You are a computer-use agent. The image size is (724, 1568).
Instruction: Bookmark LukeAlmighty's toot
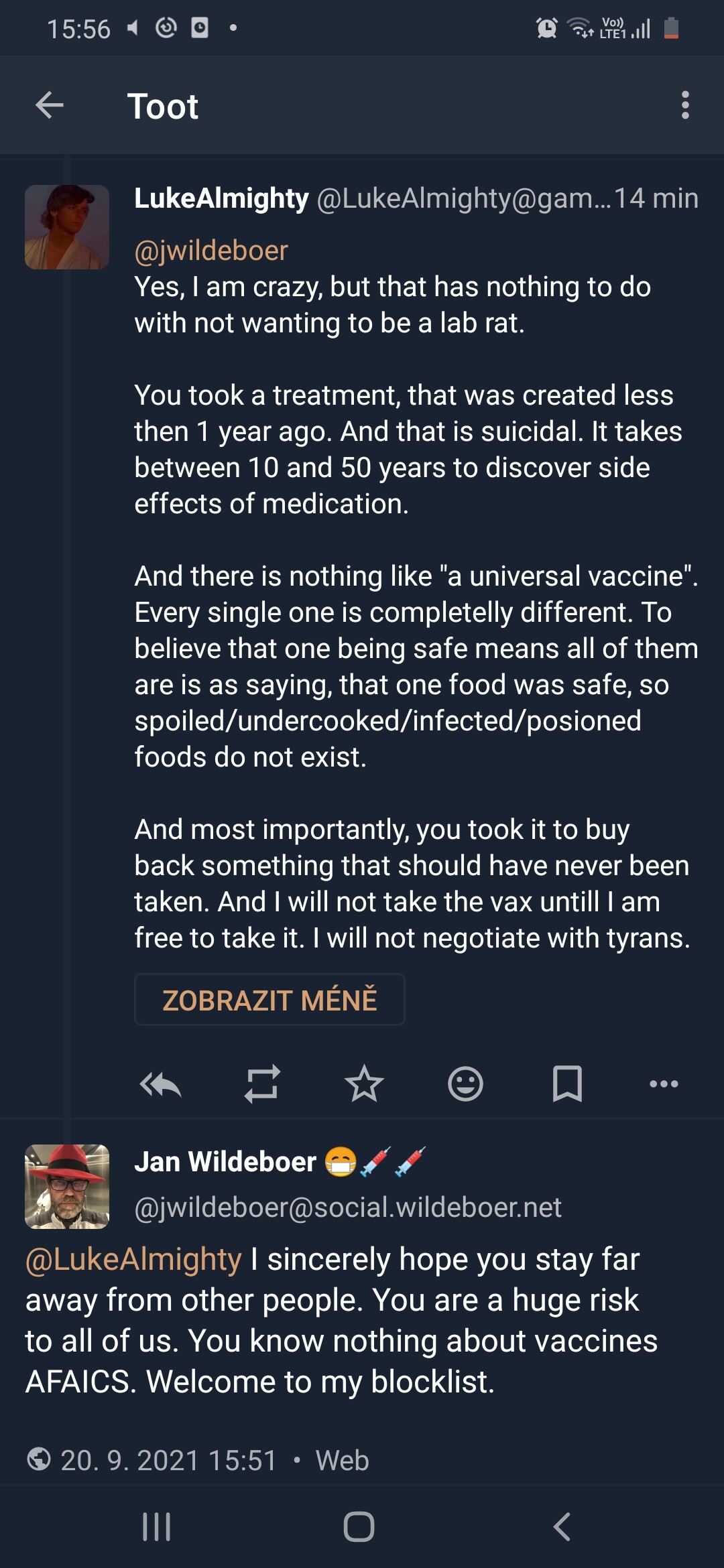(x=567, y=1084)
